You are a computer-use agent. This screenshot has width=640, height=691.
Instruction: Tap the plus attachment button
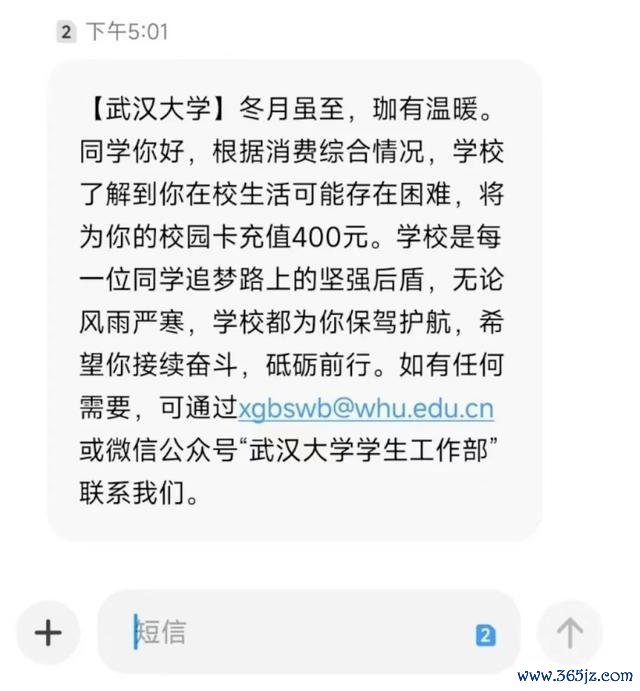[48, 632]
